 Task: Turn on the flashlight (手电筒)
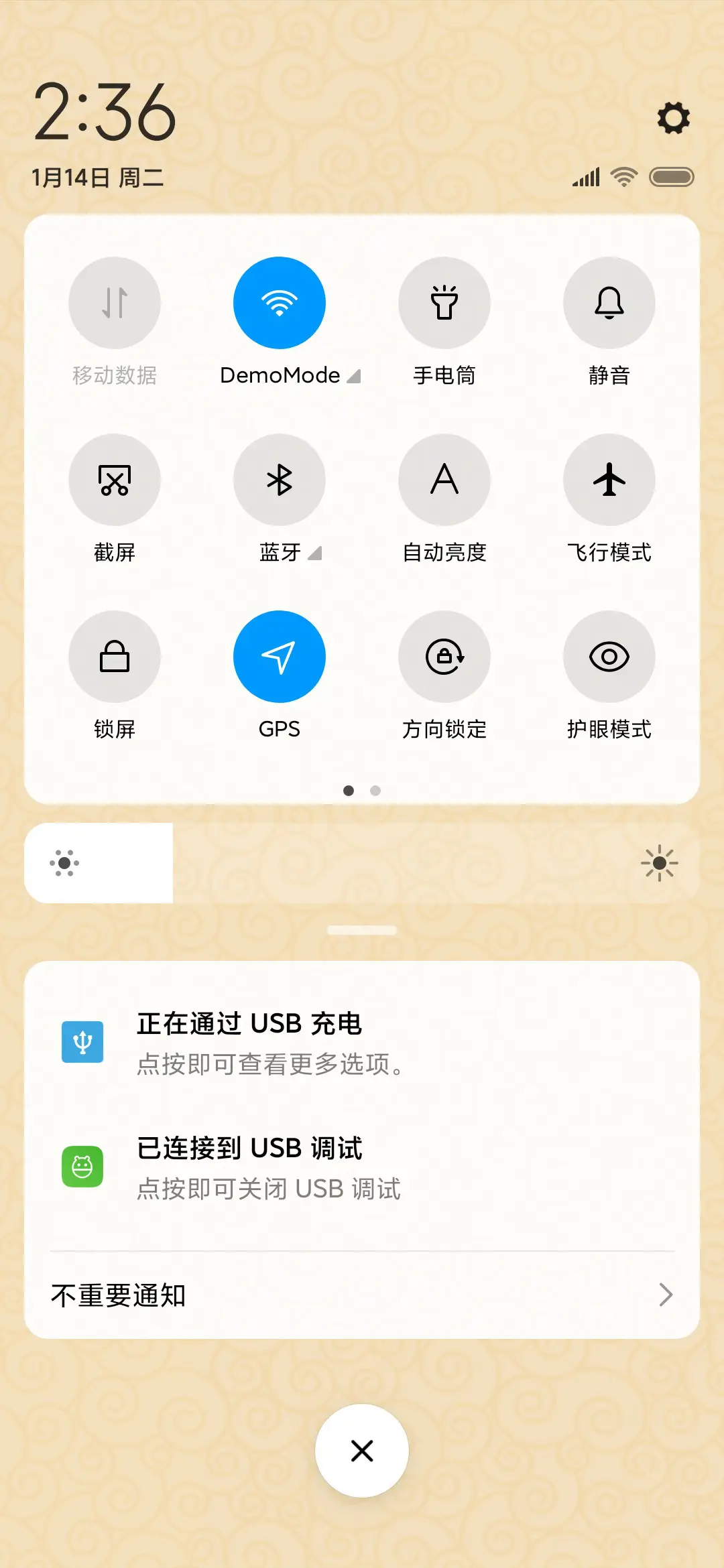(x=444, y=303)
